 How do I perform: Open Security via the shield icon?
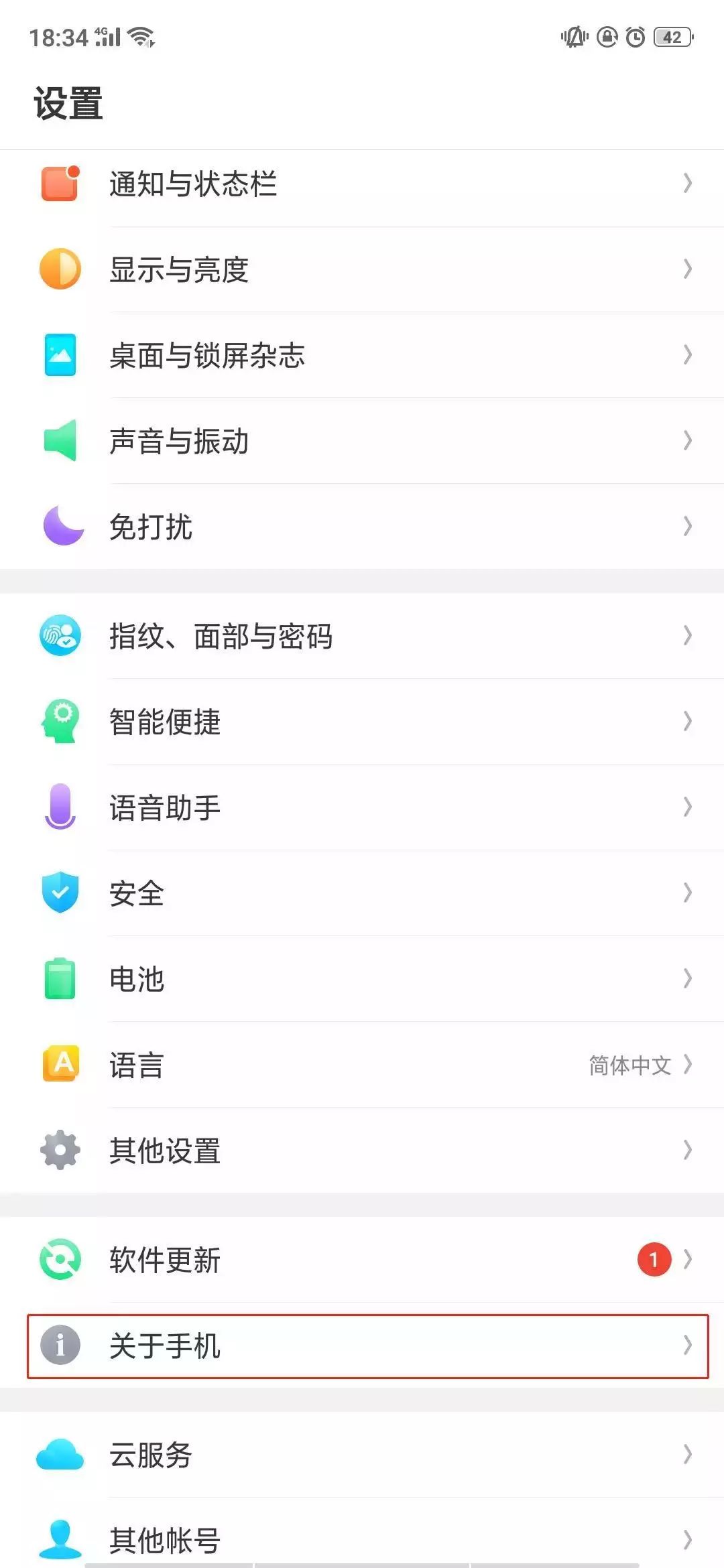tap(61, 893)
